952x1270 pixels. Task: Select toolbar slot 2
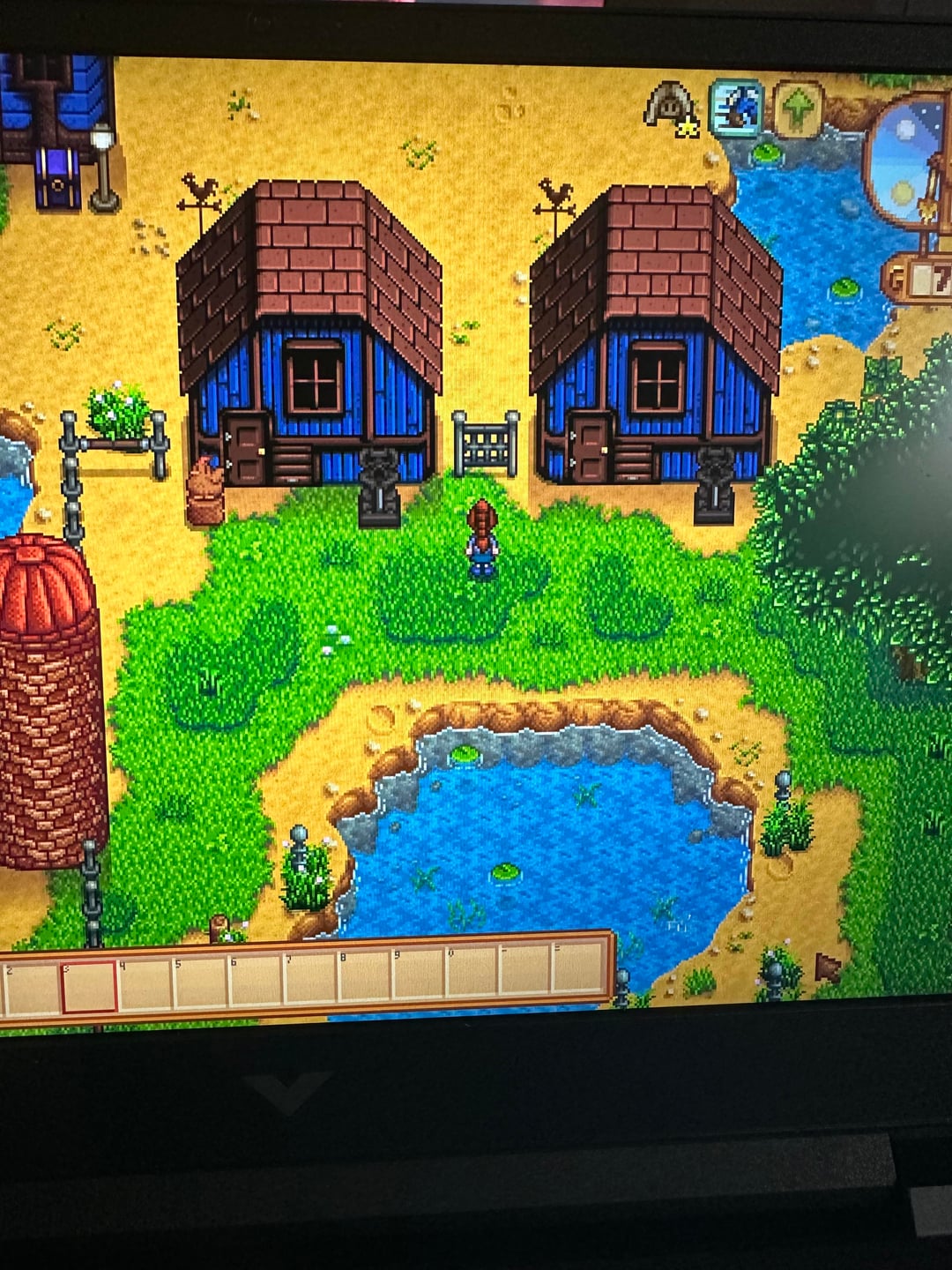pyautogui.click(x=32, y=988)
